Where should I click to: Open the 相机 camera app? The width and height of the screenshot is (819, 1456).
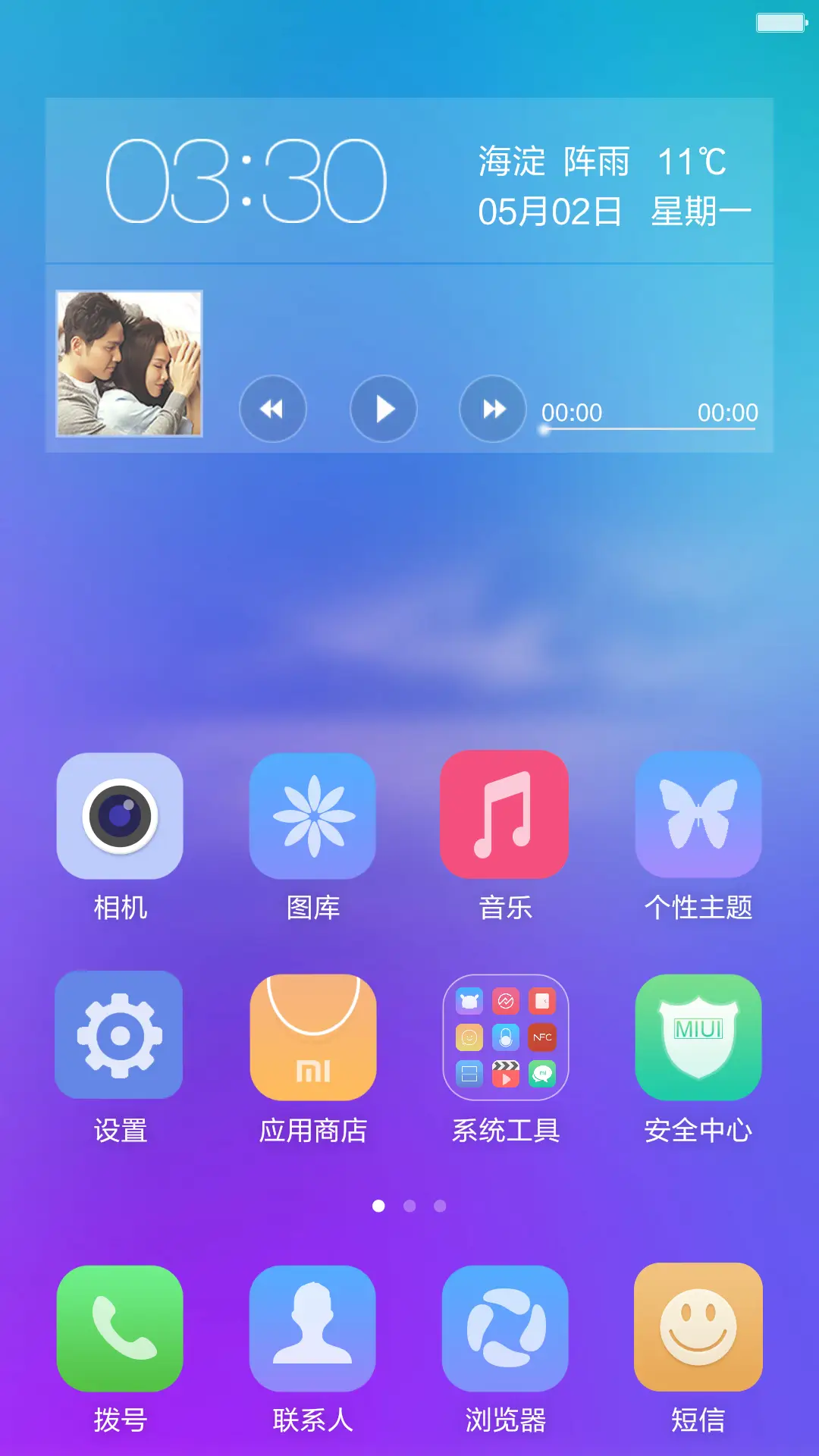click(120, 816)
